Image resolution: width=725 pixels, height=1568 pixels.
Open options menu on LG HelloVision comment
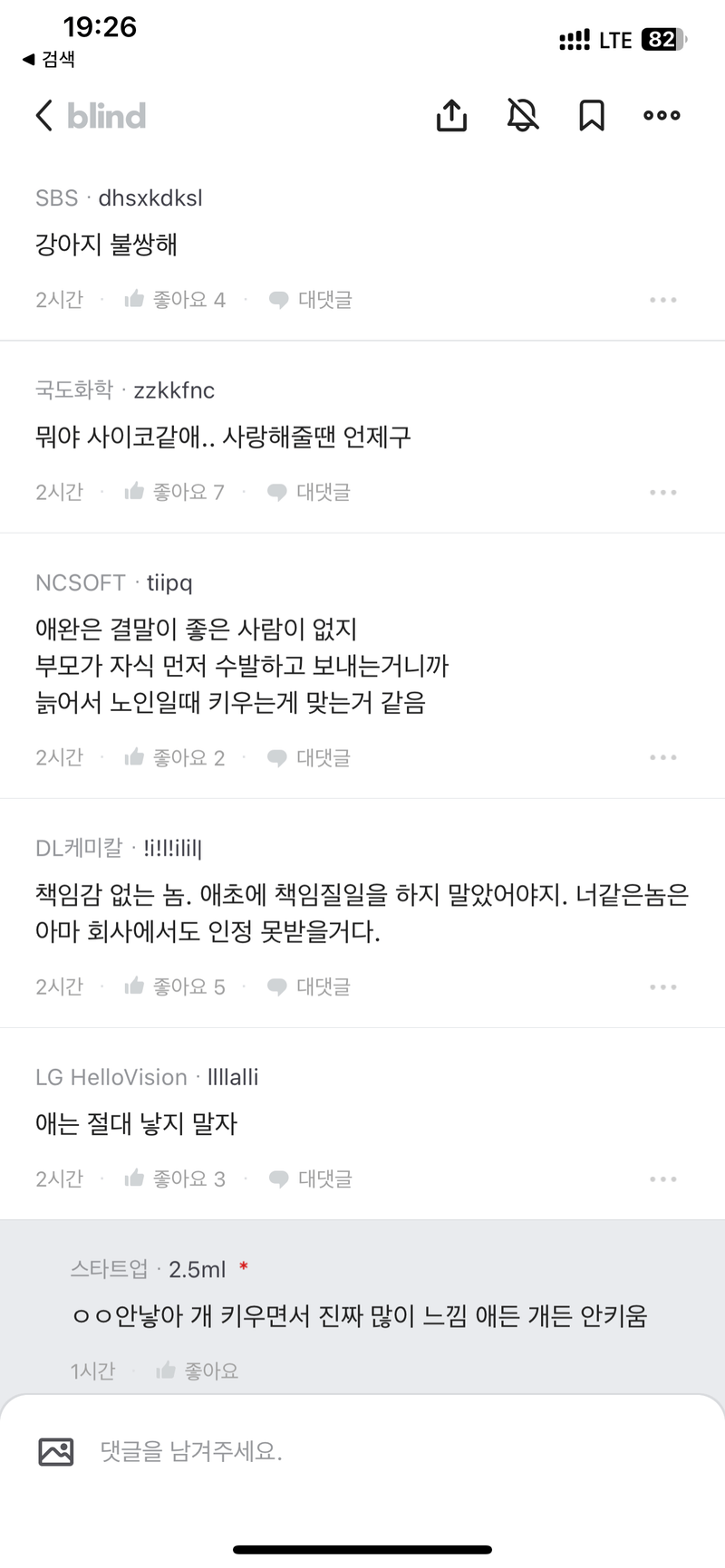pos(664,1178)
